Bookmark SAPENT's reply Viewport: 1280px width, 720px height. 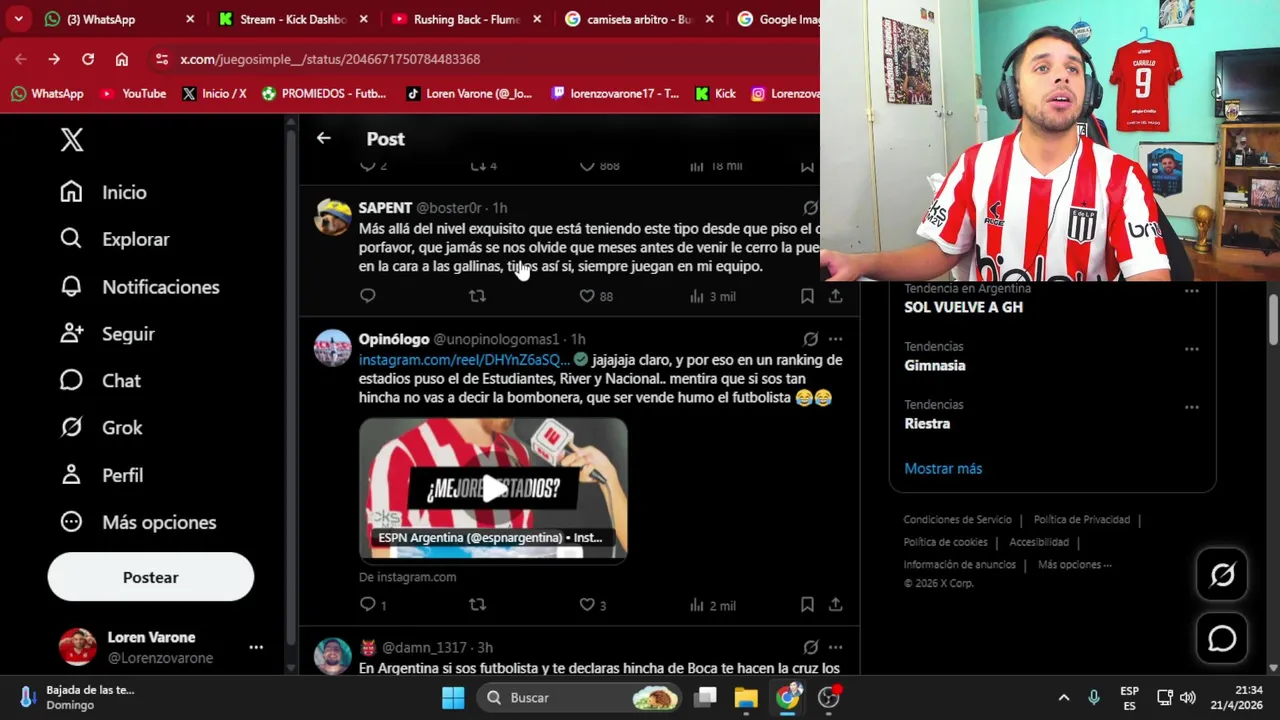(807, 296)
